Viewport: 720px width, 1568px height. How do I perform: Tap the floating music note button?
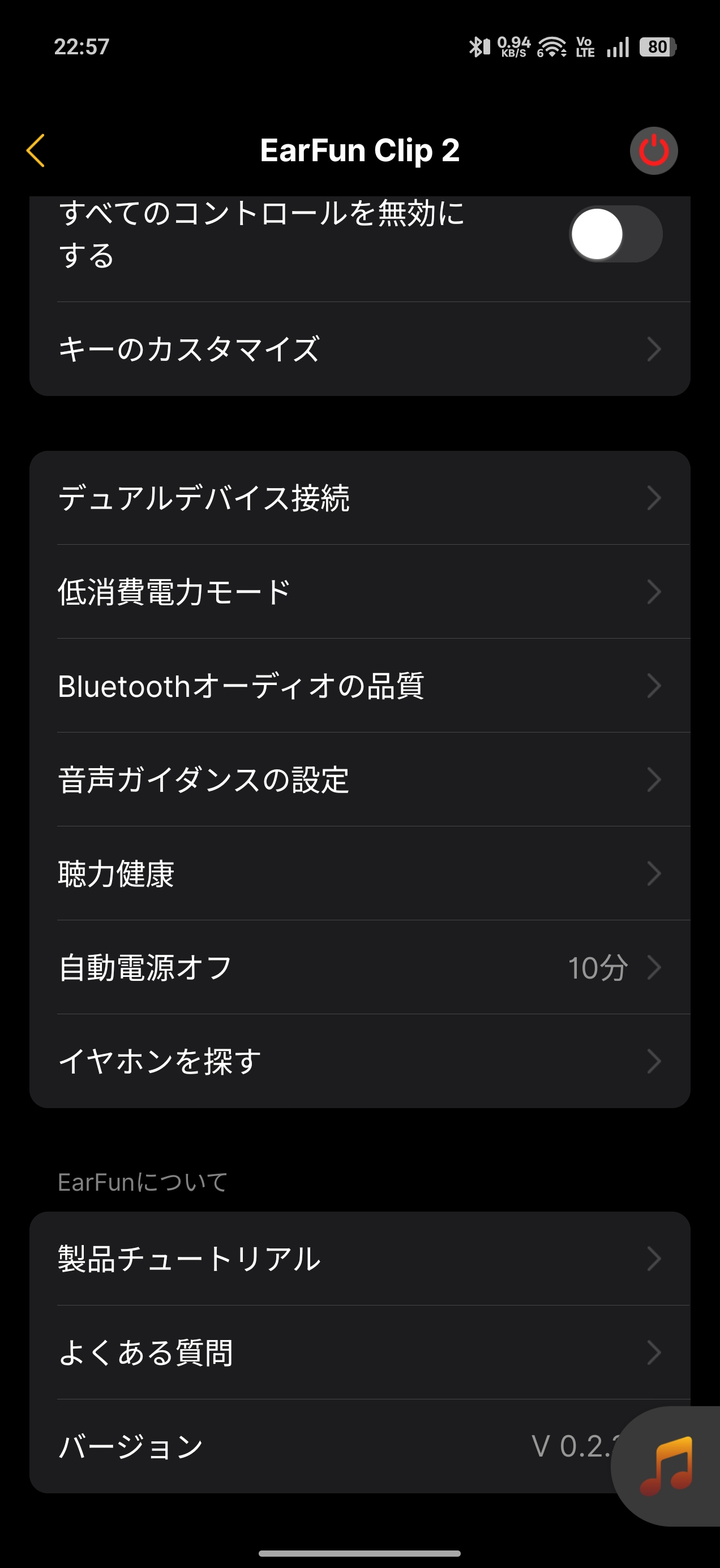tap(667, 1466)
